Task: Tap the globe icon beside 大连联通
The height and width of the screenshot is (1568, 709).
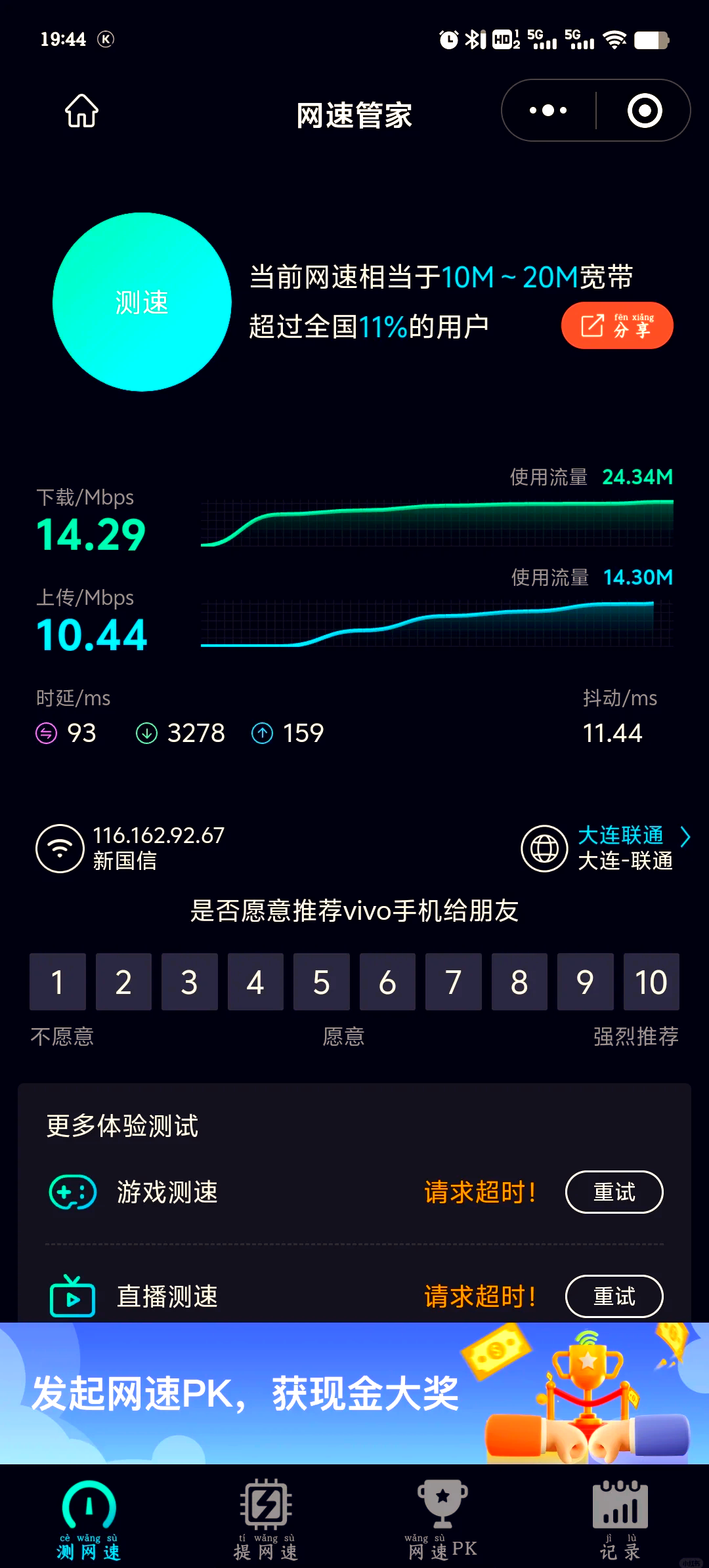Action: coord(544,848)
